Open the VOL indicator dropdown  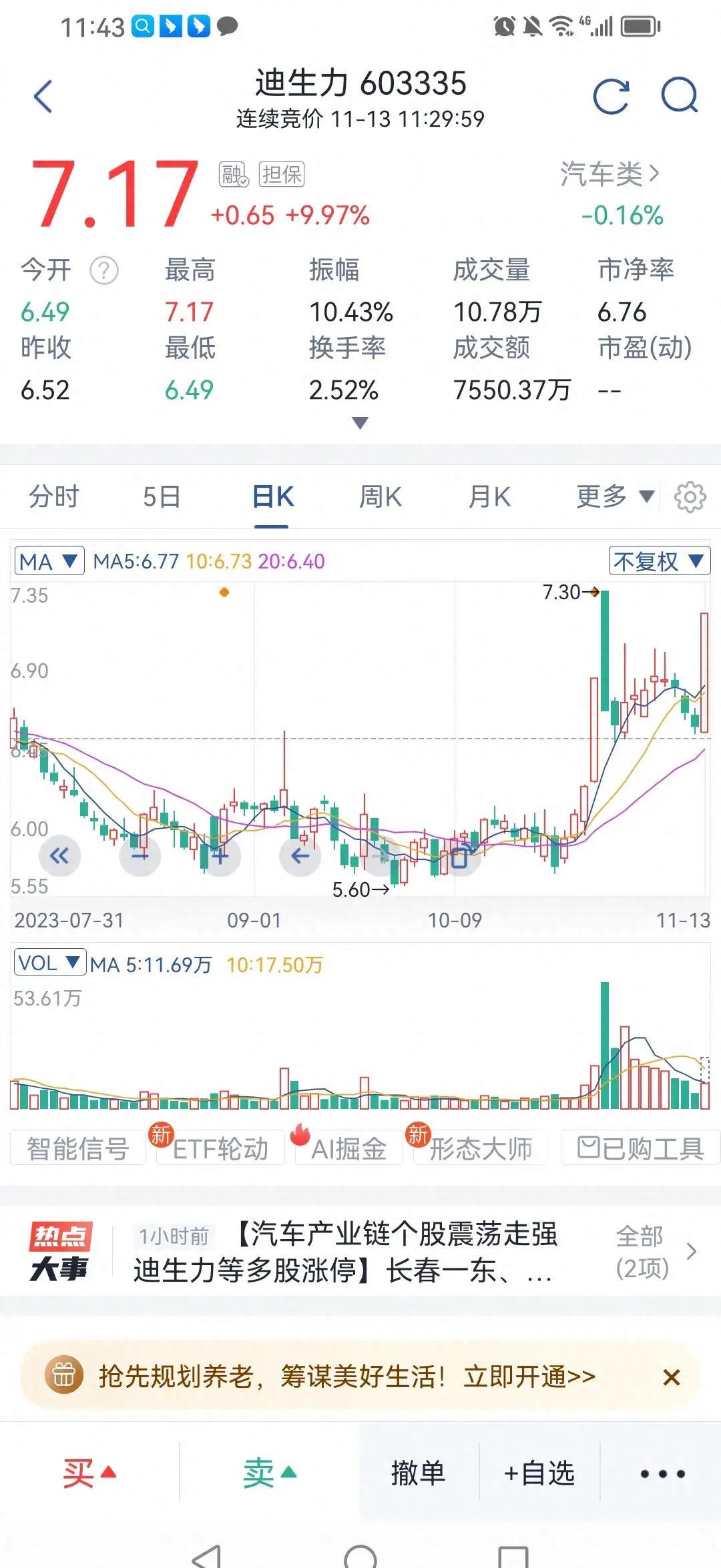49,963
